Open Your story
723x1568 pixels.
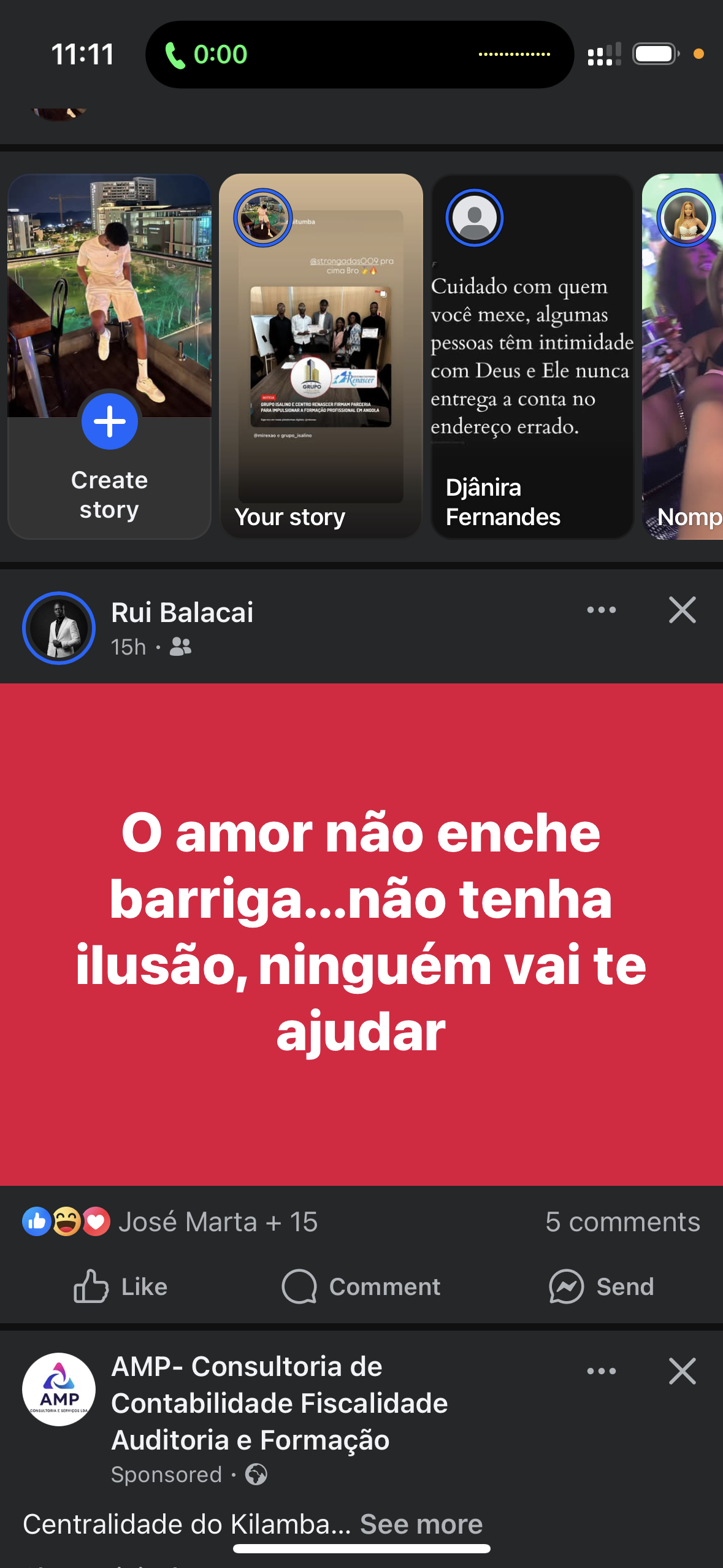point(321,356)
